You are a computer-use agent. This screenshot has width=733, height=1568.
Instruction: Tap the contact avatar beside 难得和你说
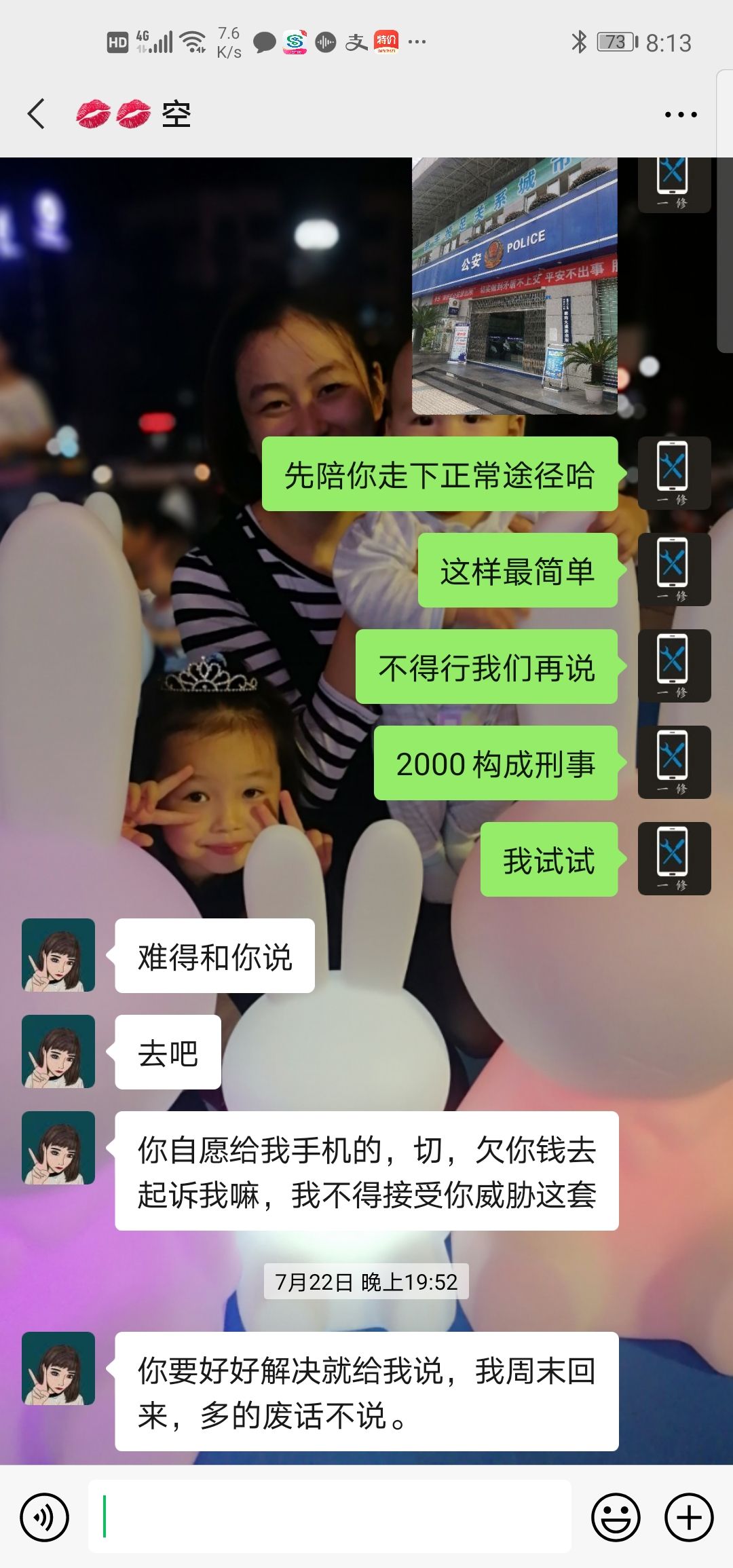pos(58,955)
